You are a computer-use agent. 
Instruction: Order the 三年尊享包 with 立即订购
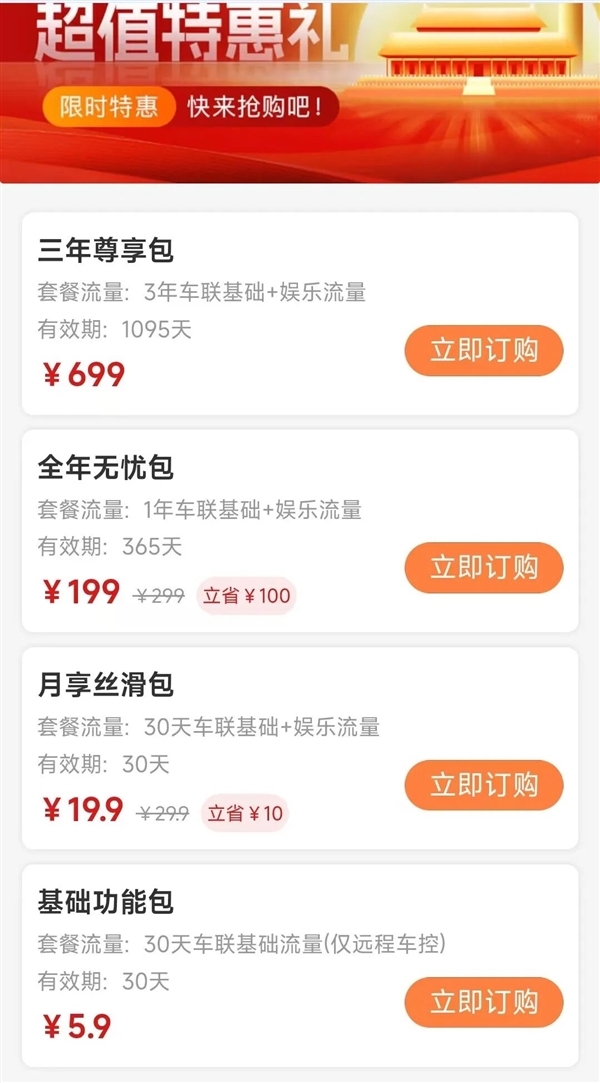coord(484,351)
